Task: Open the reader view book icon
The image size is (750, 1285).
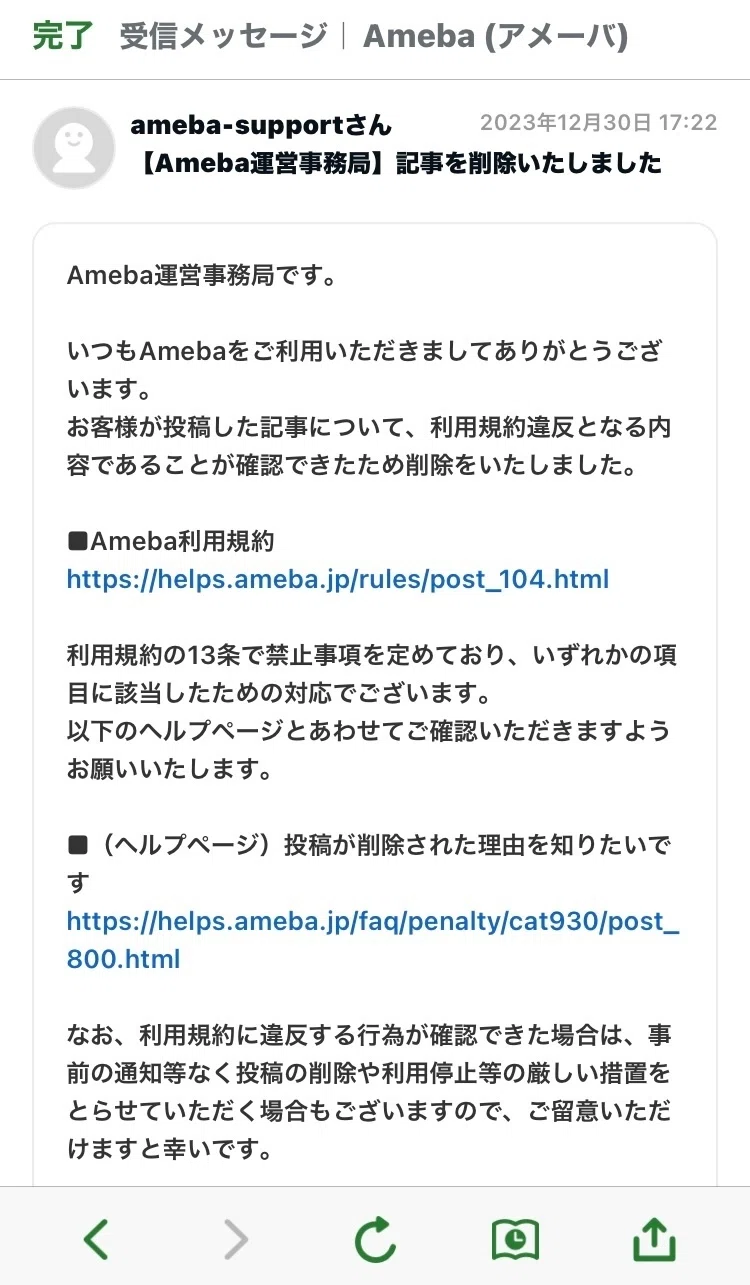Action: click(x=516, y=1240)
